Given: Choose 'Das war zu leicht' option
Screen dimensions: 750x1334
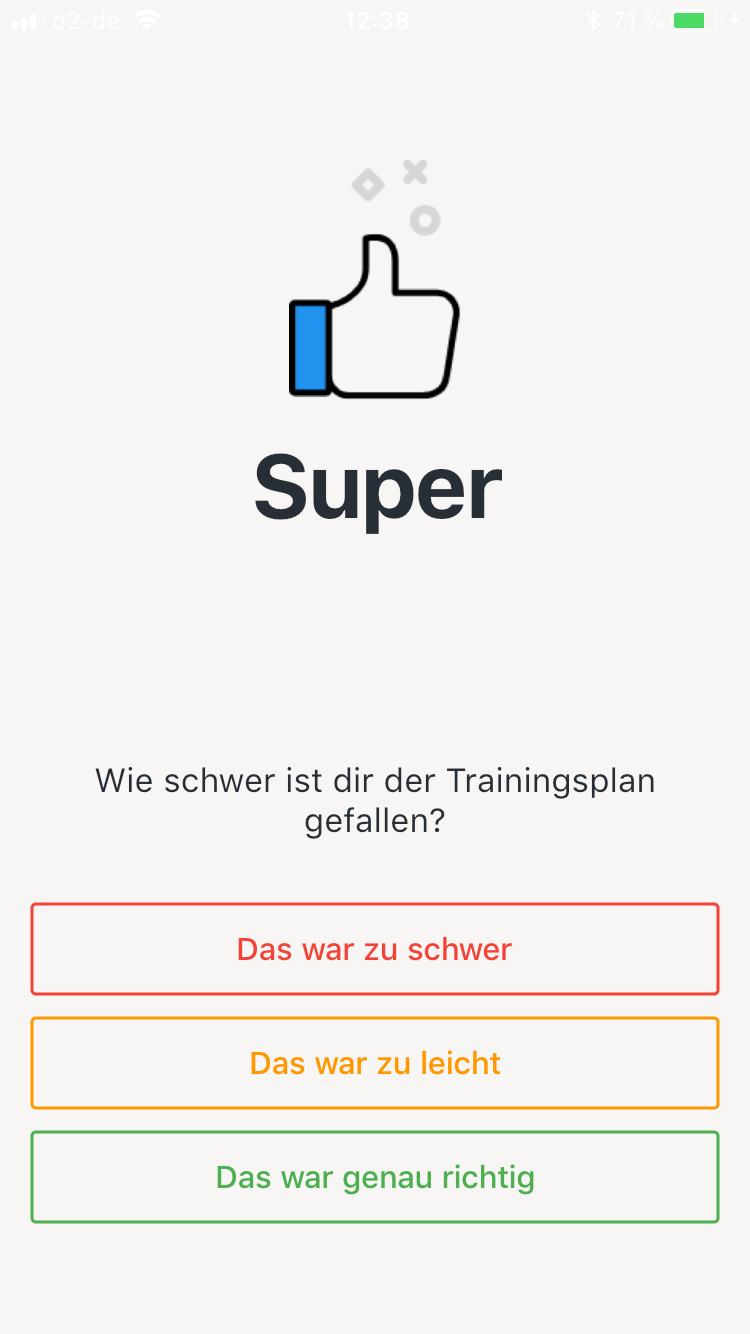Looking at the screenshot, I should 375,1063.
